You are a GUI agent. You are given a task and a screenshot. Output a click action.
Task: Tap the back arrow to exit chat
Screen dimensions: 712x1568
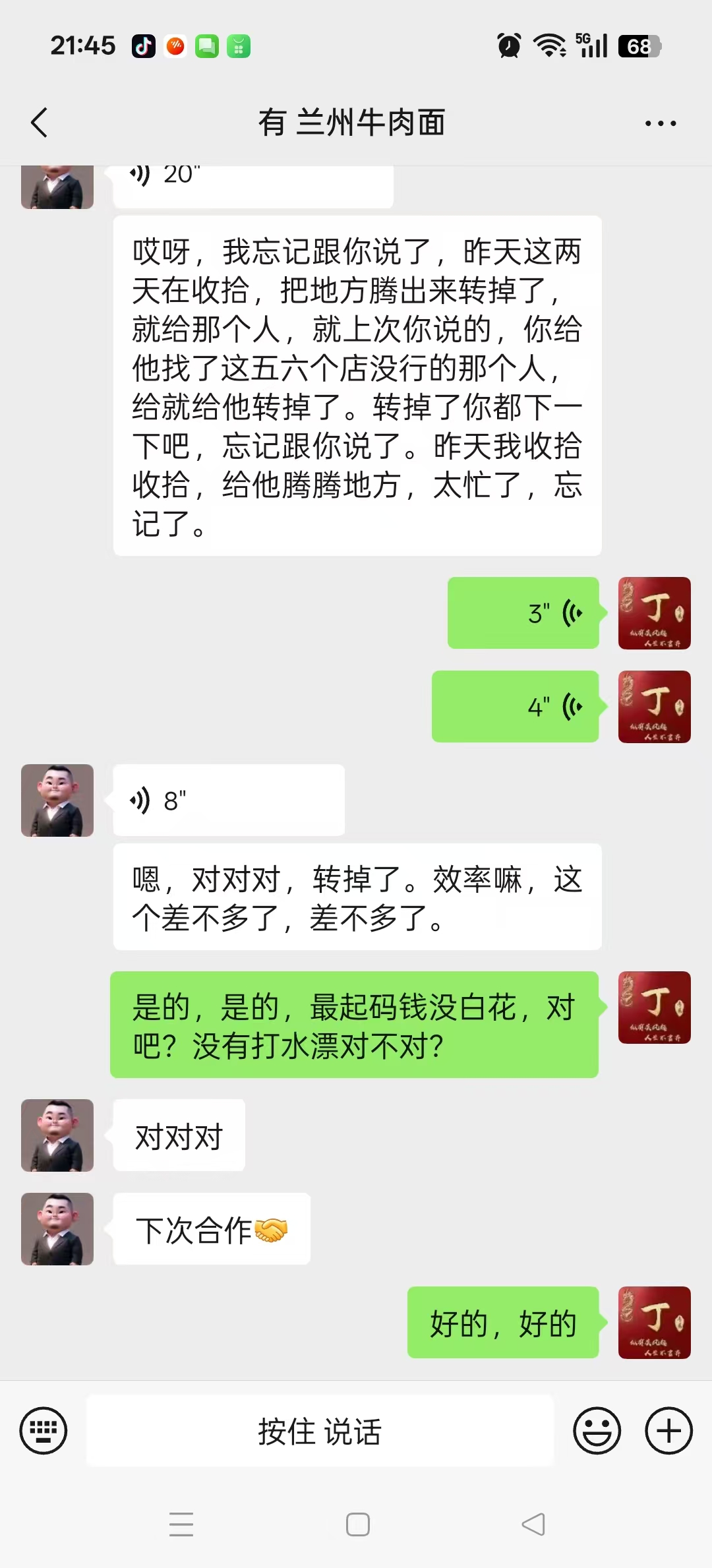(x=39, y=123)
